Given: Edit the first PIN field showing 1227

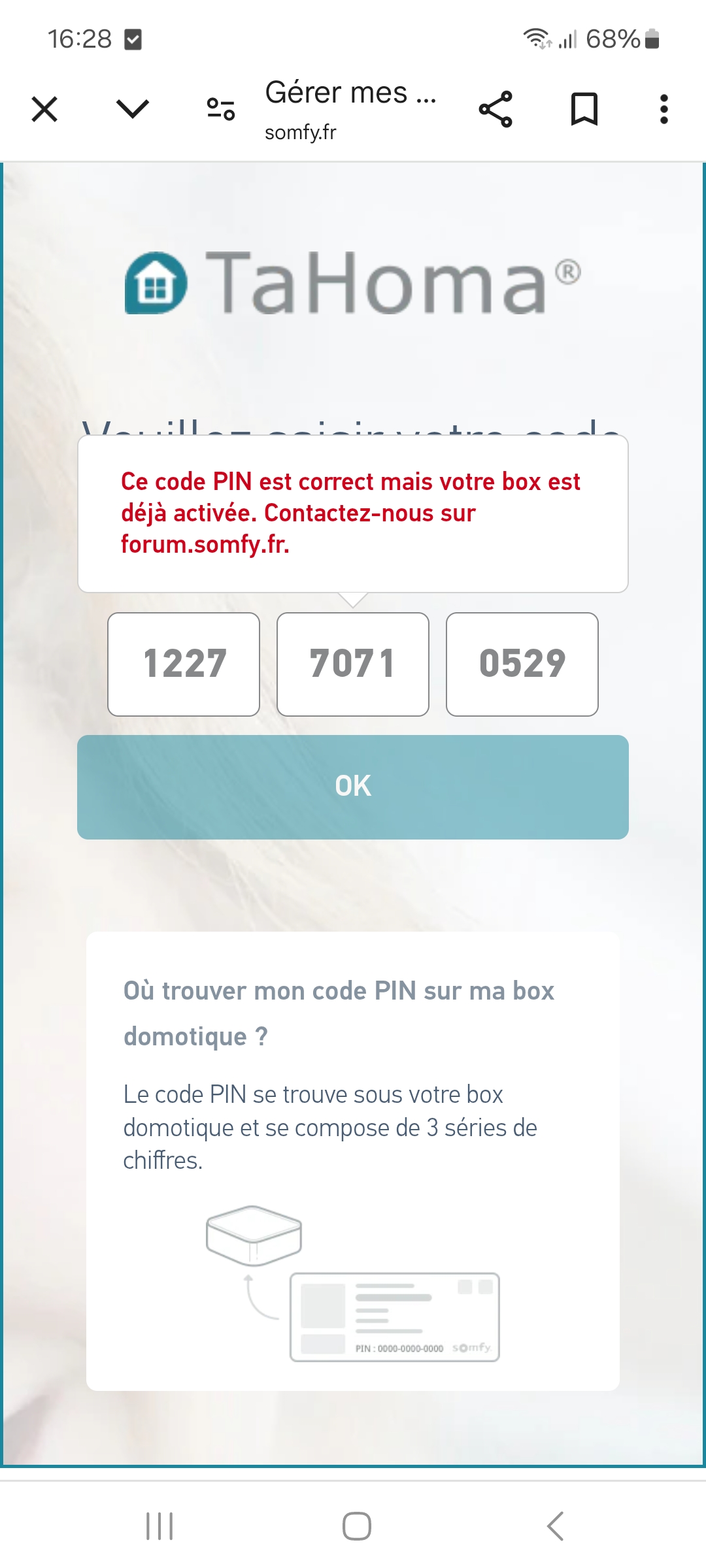Looking at the screenshot, I should point(184,664).
